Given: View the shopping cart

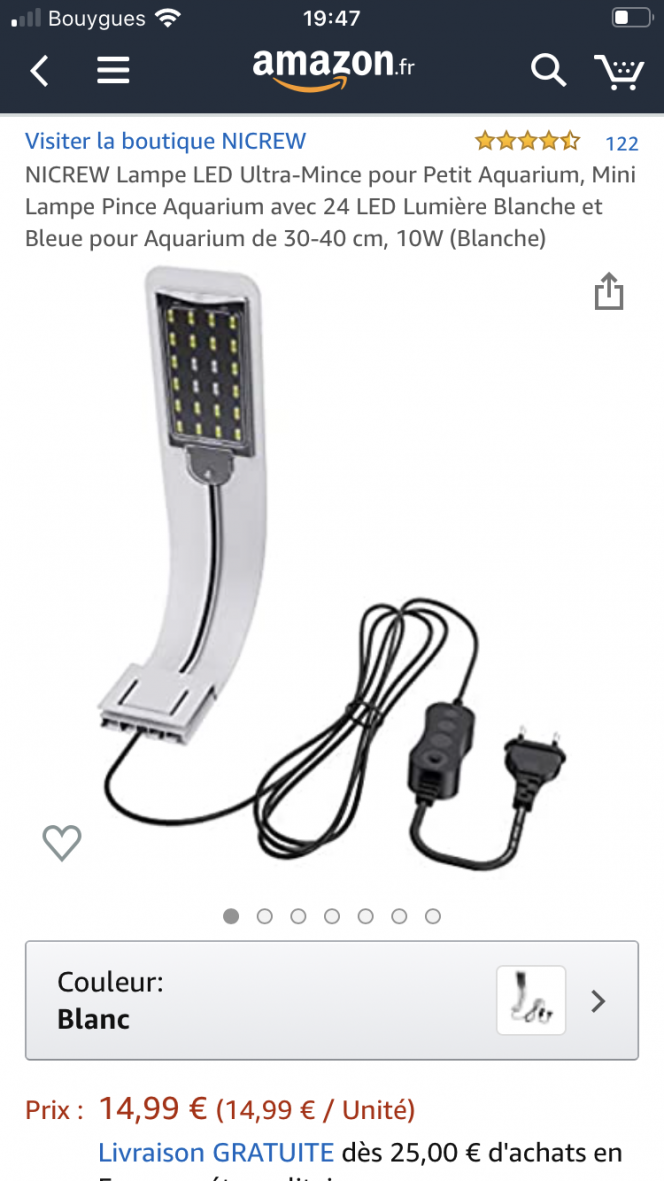Looking at the screenshot, I should click(x=619, y=70).
